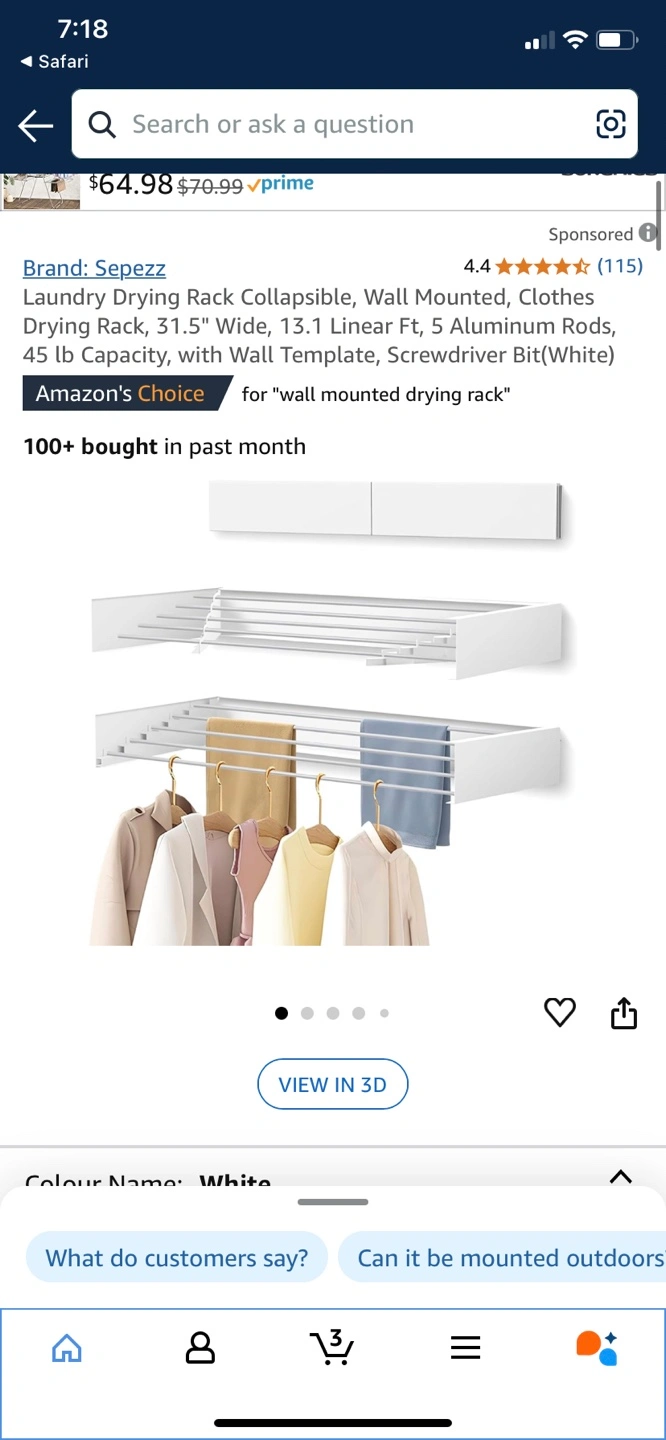Open the Brand: Sepezz link
The height and width of the screenshot is (1440, 666).
[94, 268]
